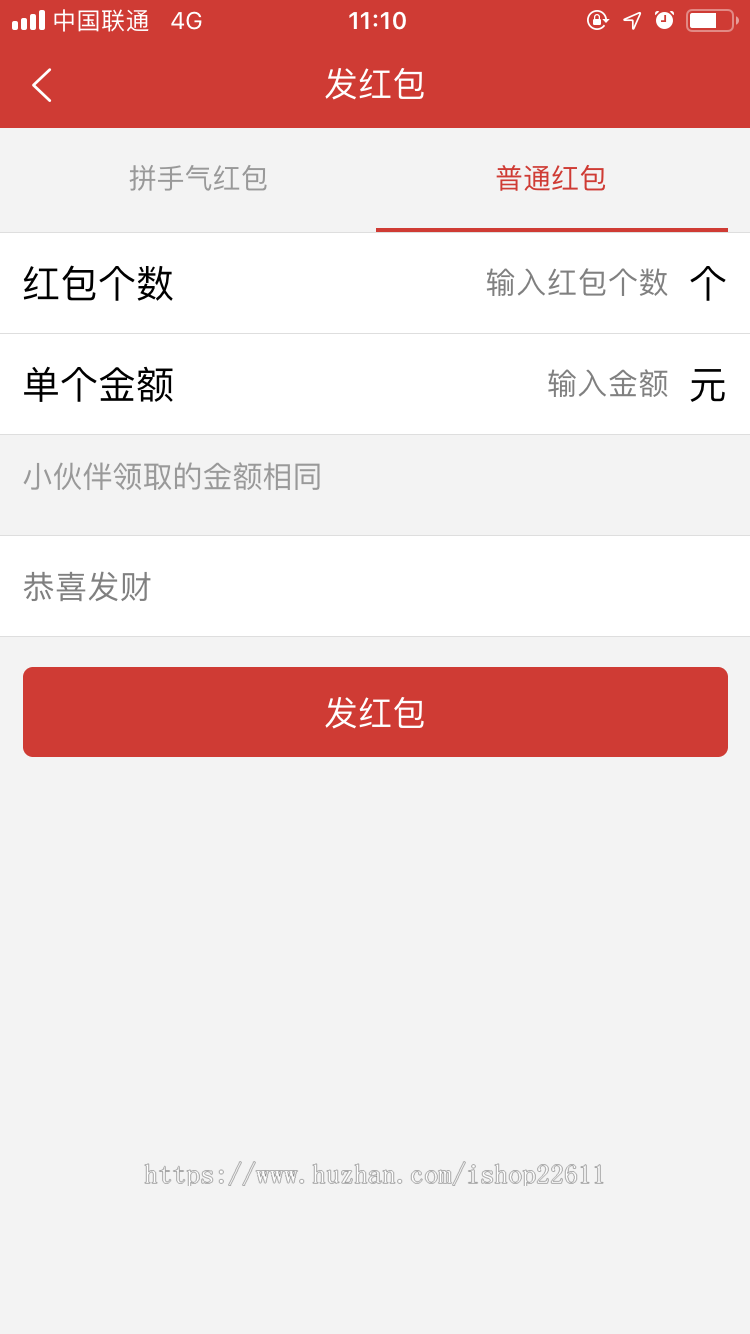Tap the location services arrow icon
The width and height of the screenshot is (750, 1334).
click(x=631, y=19)
